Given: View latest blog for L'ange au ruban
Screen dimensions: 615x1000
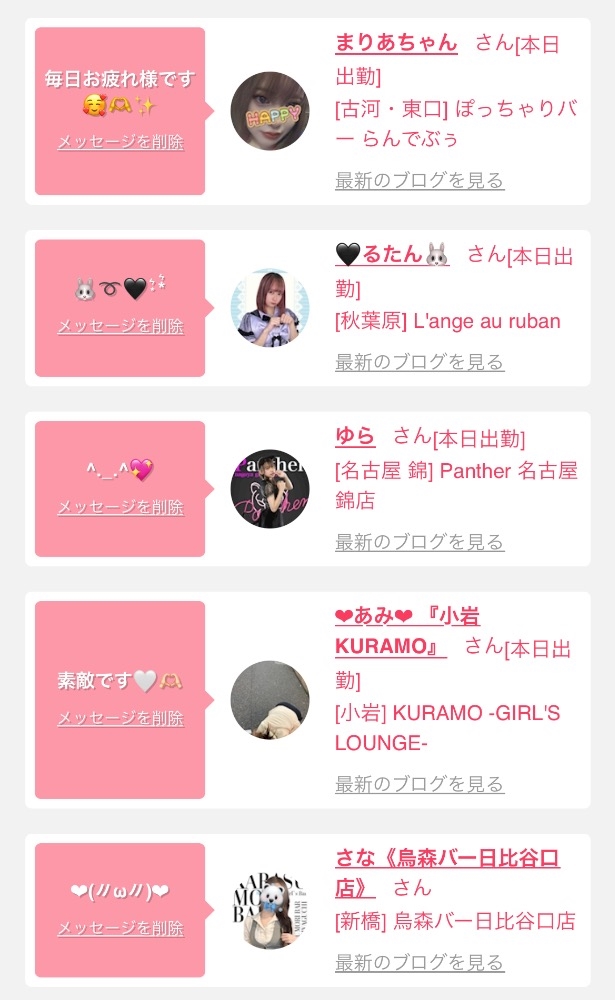Looking at the screenshot, I should pyautogui.click(x=420, y=362).
